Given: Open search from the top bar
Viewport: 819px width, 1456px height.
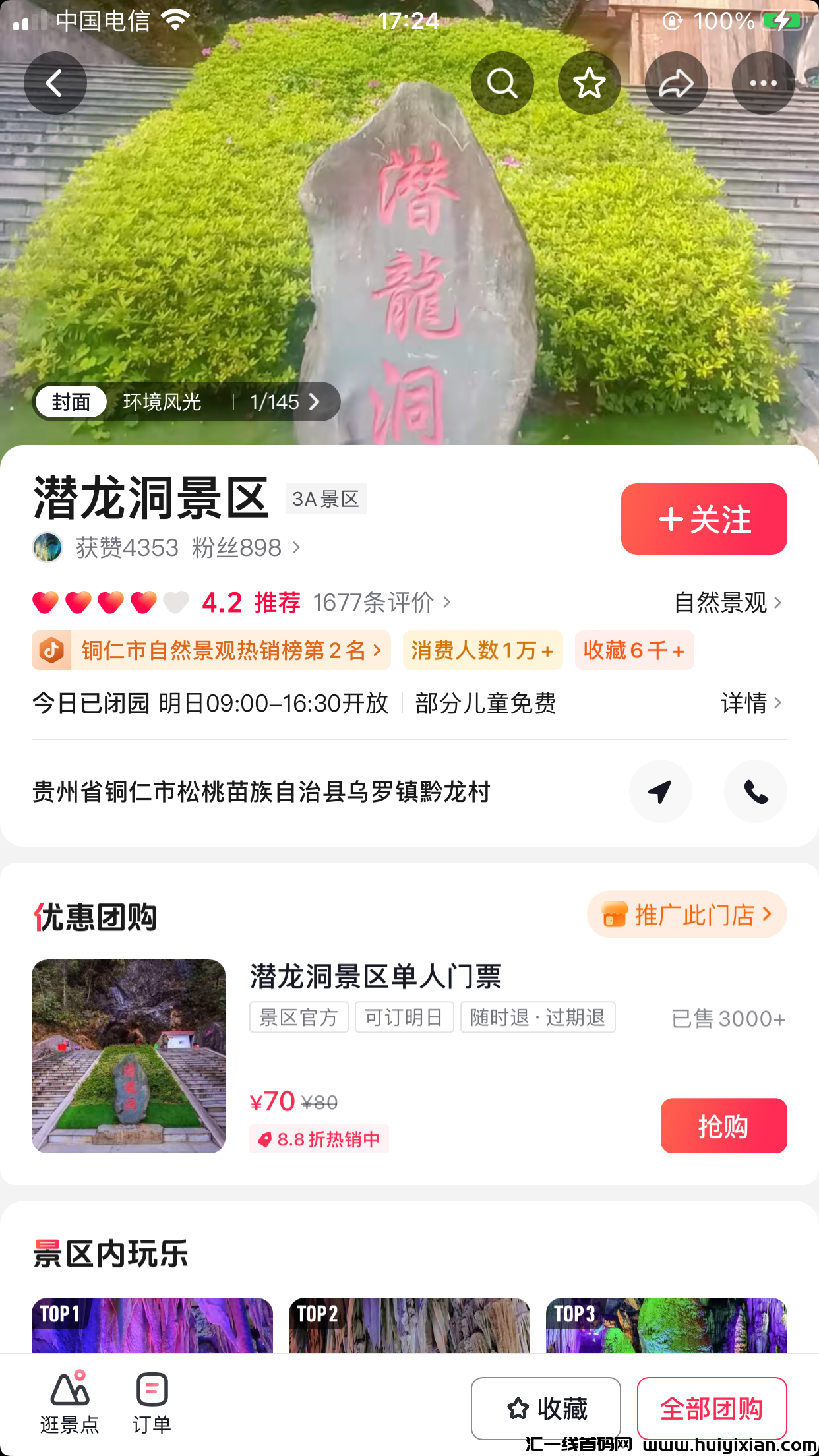Looking at the screenshot, I should (502, 84).
